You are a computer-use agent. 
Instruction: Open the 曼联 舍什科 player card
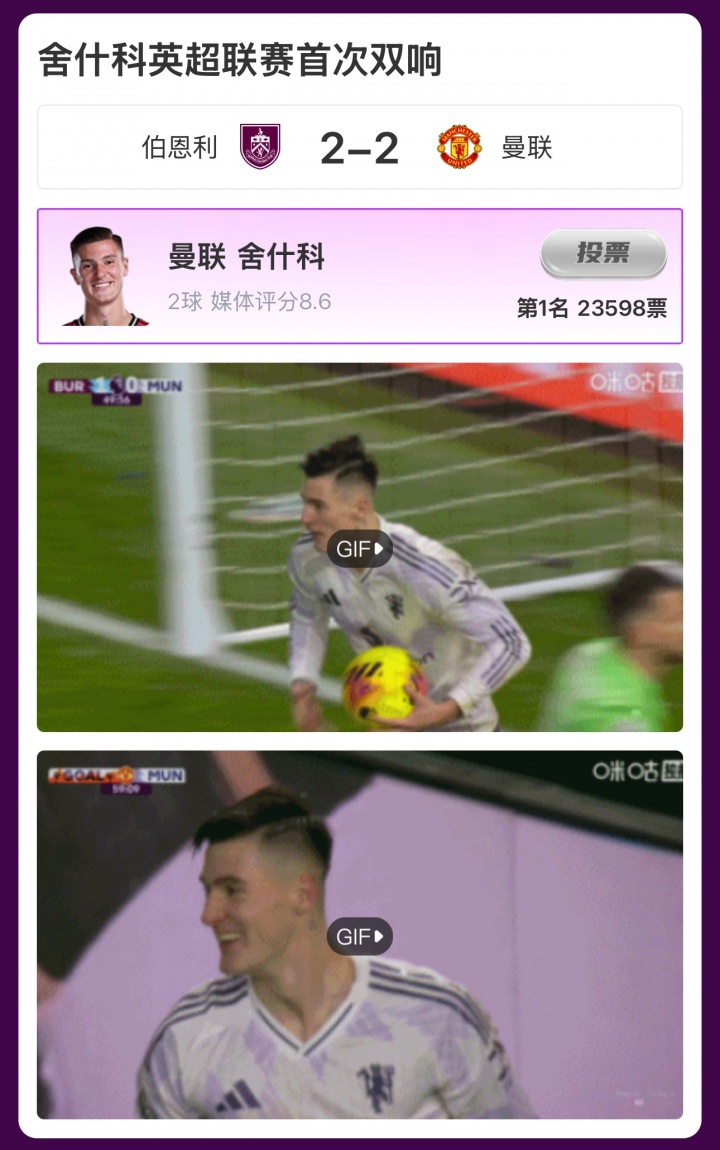(300, 275)
